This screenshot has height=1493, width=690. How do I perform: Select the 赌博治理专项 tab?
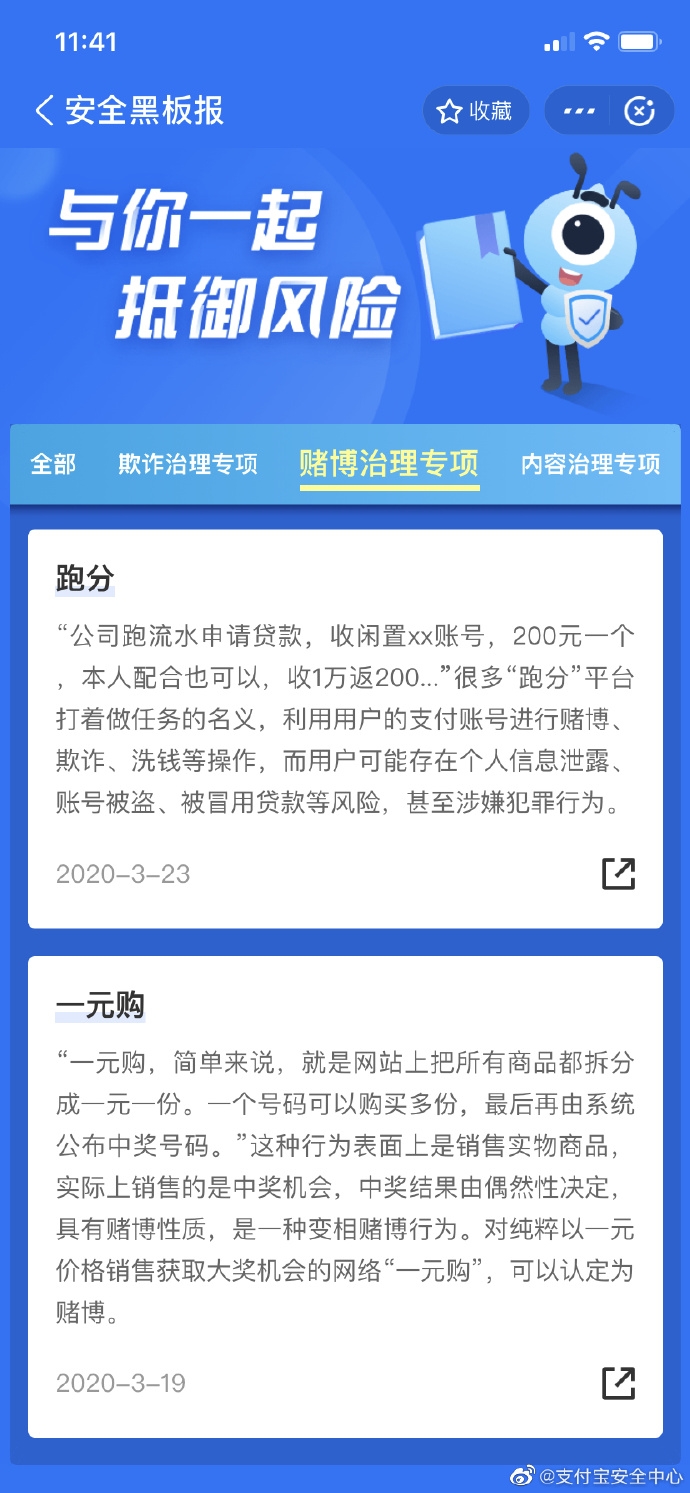click(389, 464)
